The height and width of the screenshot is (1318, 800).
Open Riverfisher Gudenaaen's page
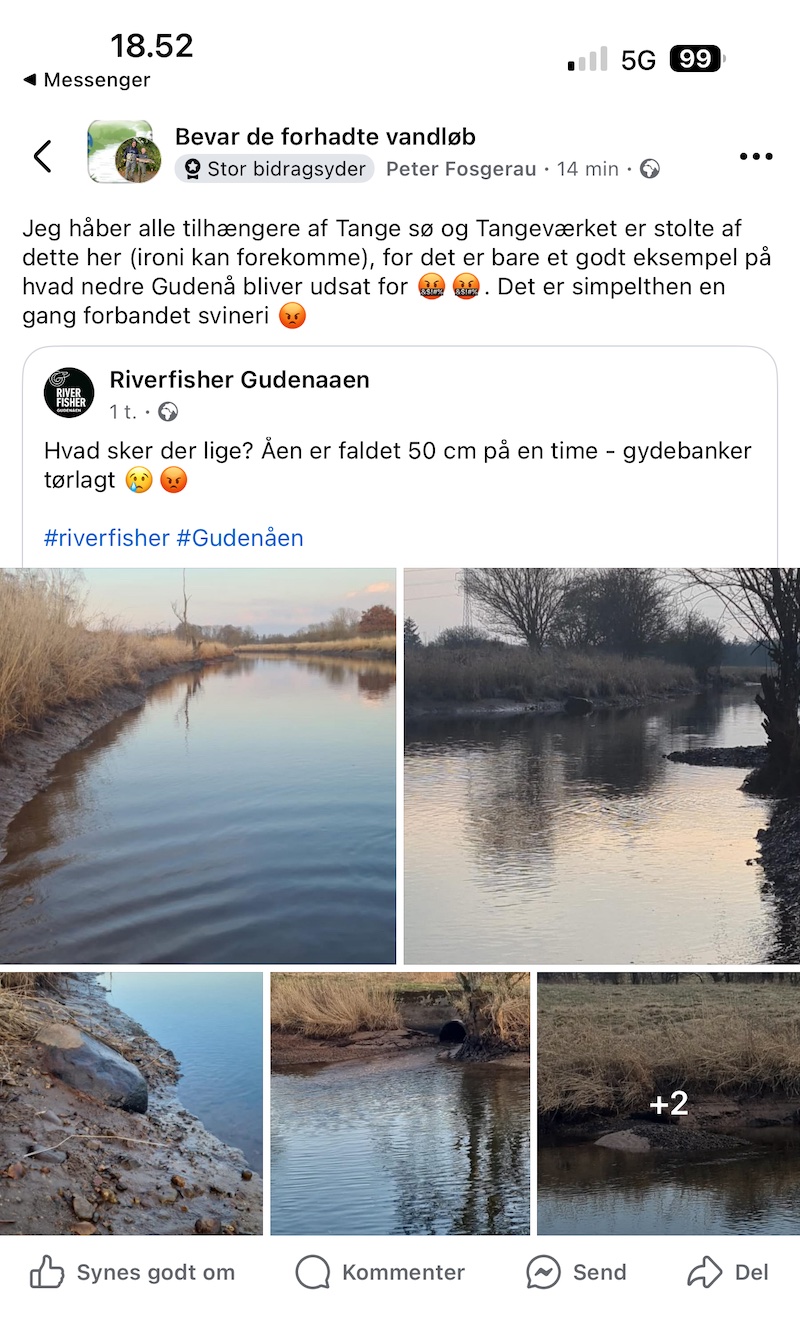[x=239, y=380]
